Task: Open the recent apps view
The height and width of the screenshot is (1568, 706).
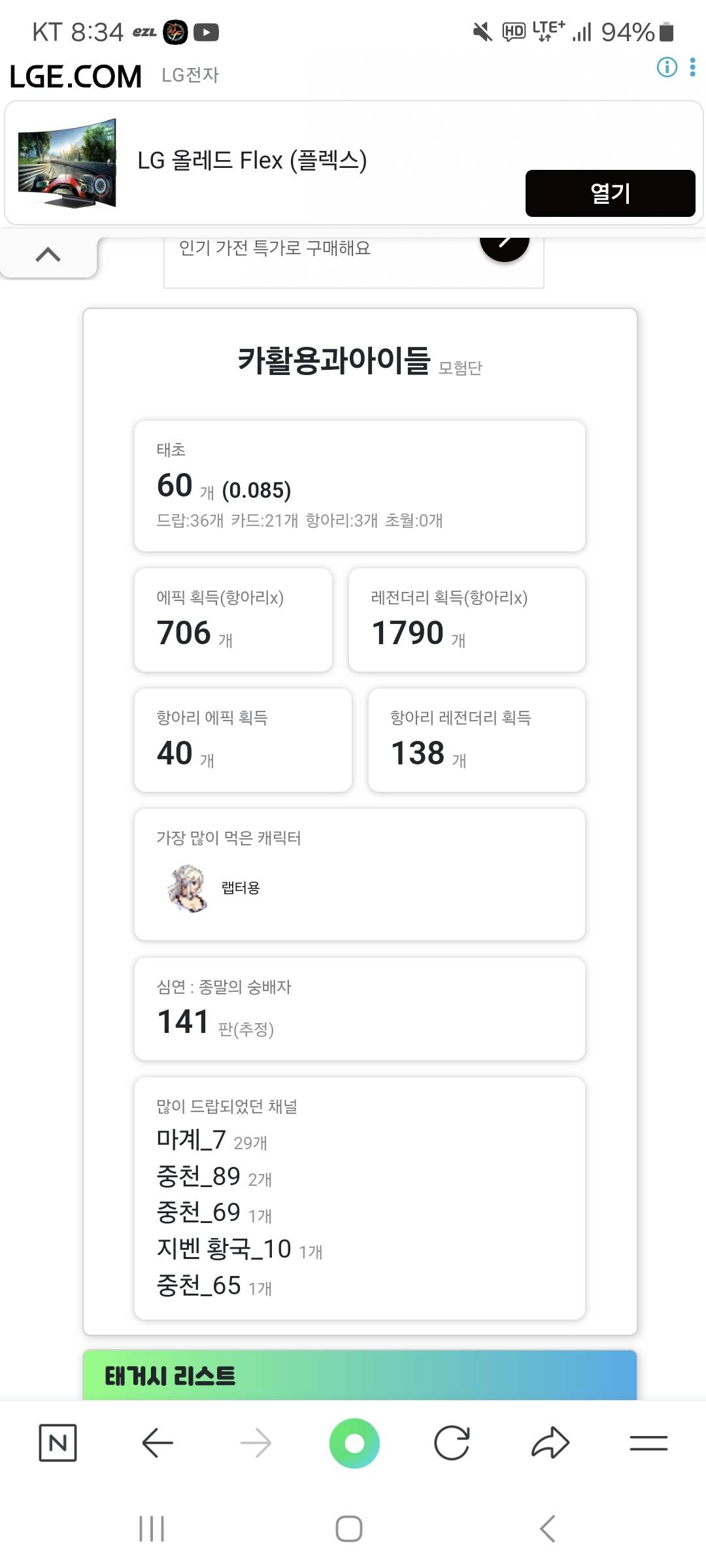Action: tap(152, 1529)
